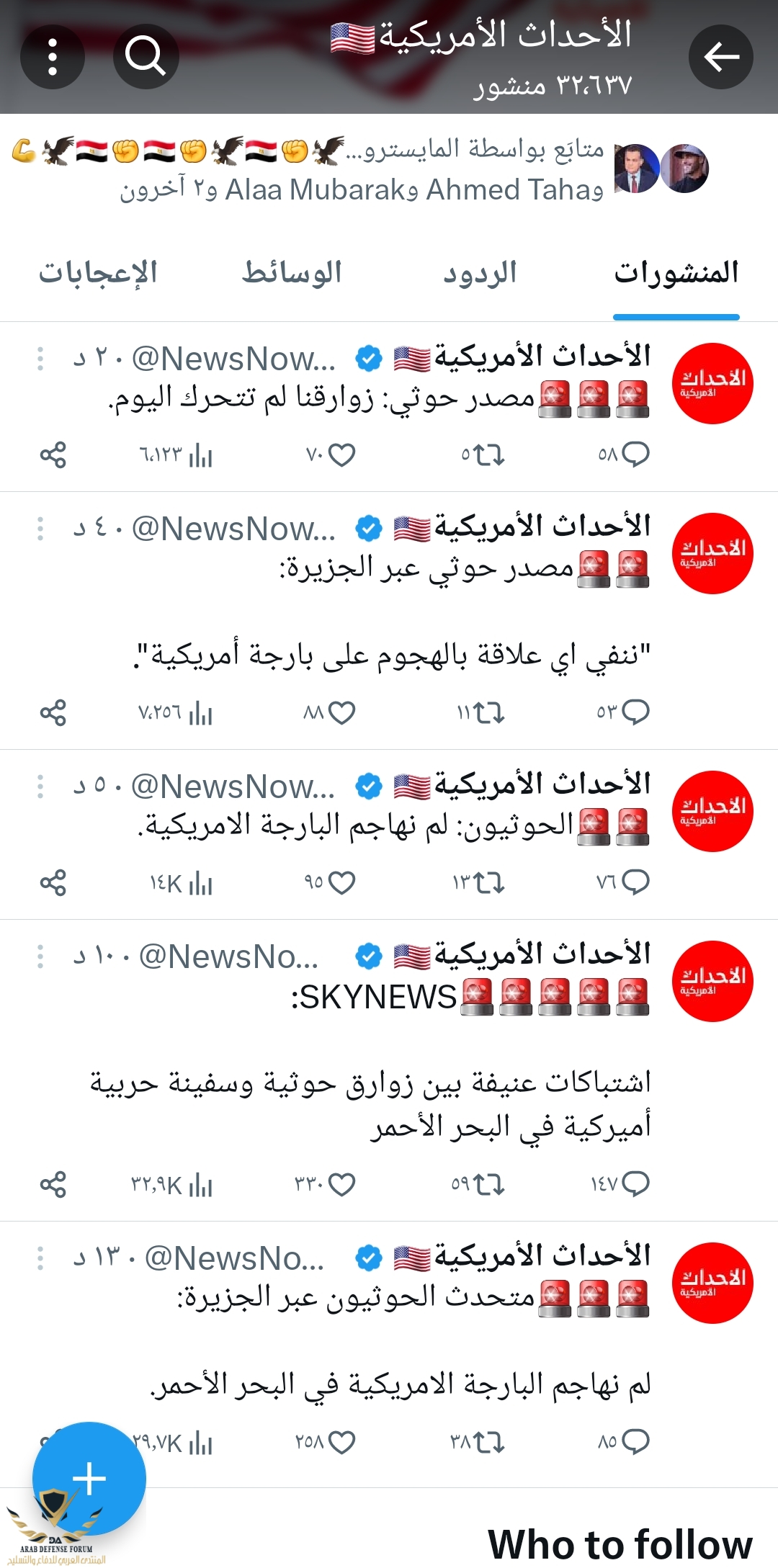Reply to the post زوارقنا لم تتحرك اليوم
Viewport: 778px width, 1568px height.
coord(635,454)
